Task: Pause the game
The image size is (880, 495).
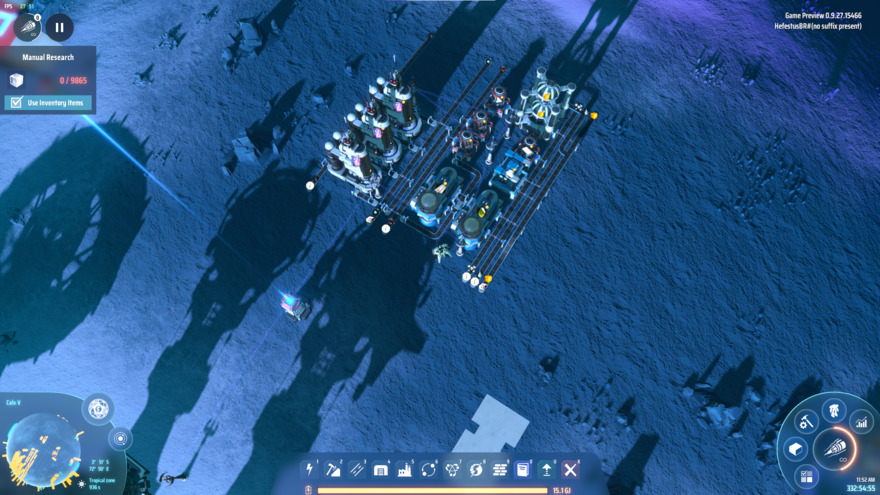Action: (58, 28)
